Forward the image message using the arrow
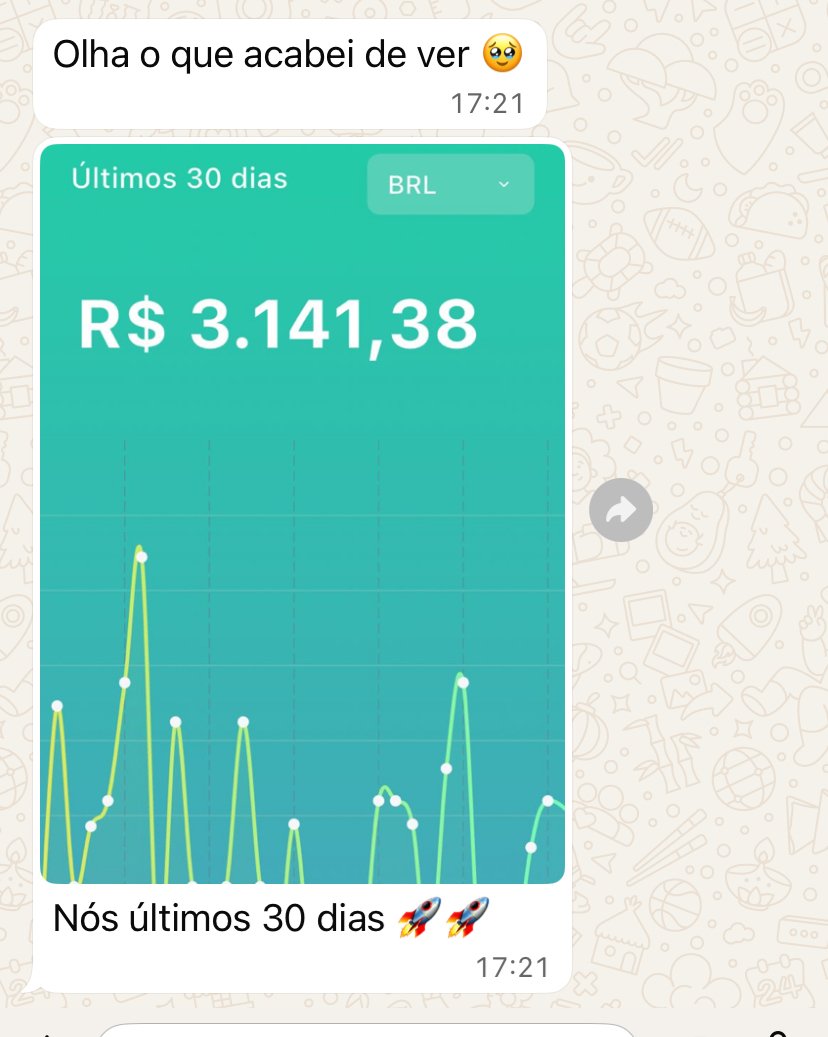 click(620, 512)
